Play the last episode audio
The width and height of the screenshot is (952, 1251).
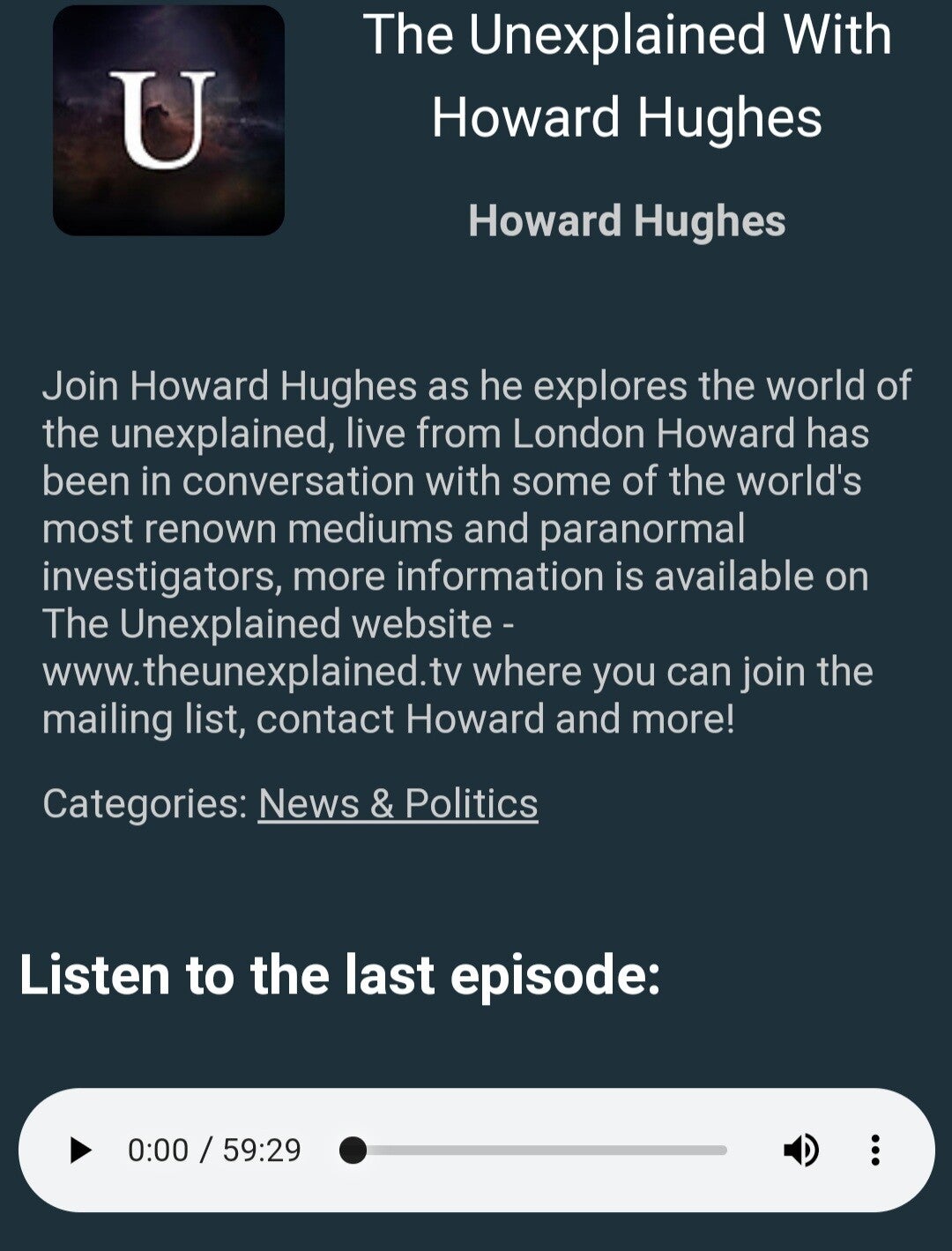[x=80, y=1150]
